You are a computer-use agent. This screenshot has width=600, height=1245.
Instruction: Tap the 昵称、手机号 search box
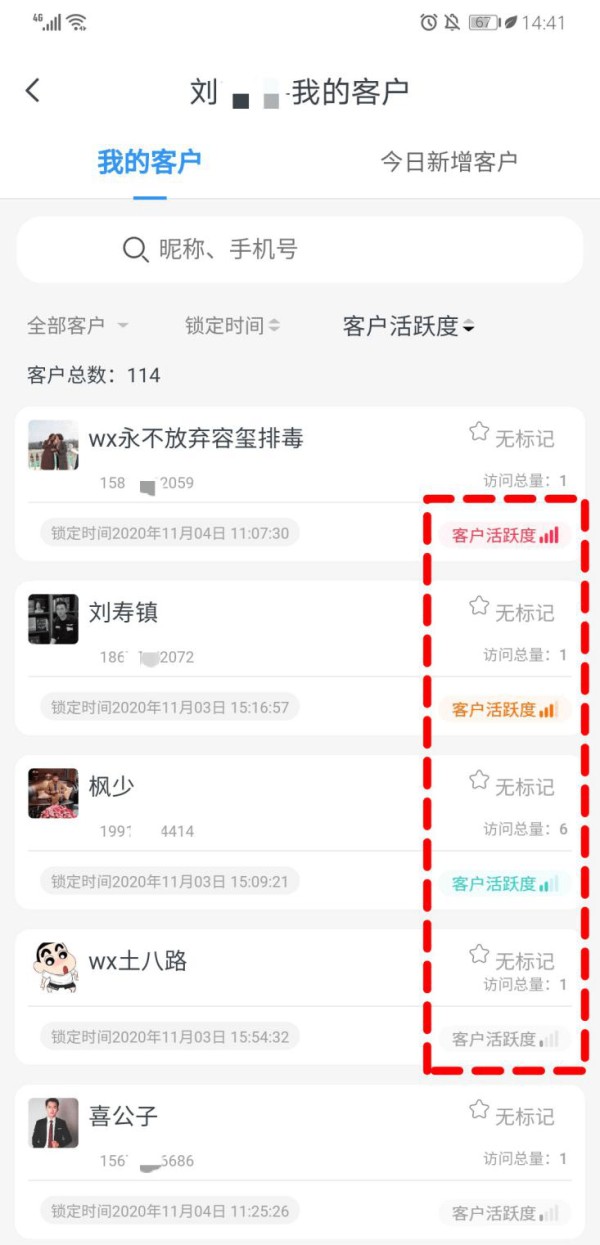coord(299,249)
